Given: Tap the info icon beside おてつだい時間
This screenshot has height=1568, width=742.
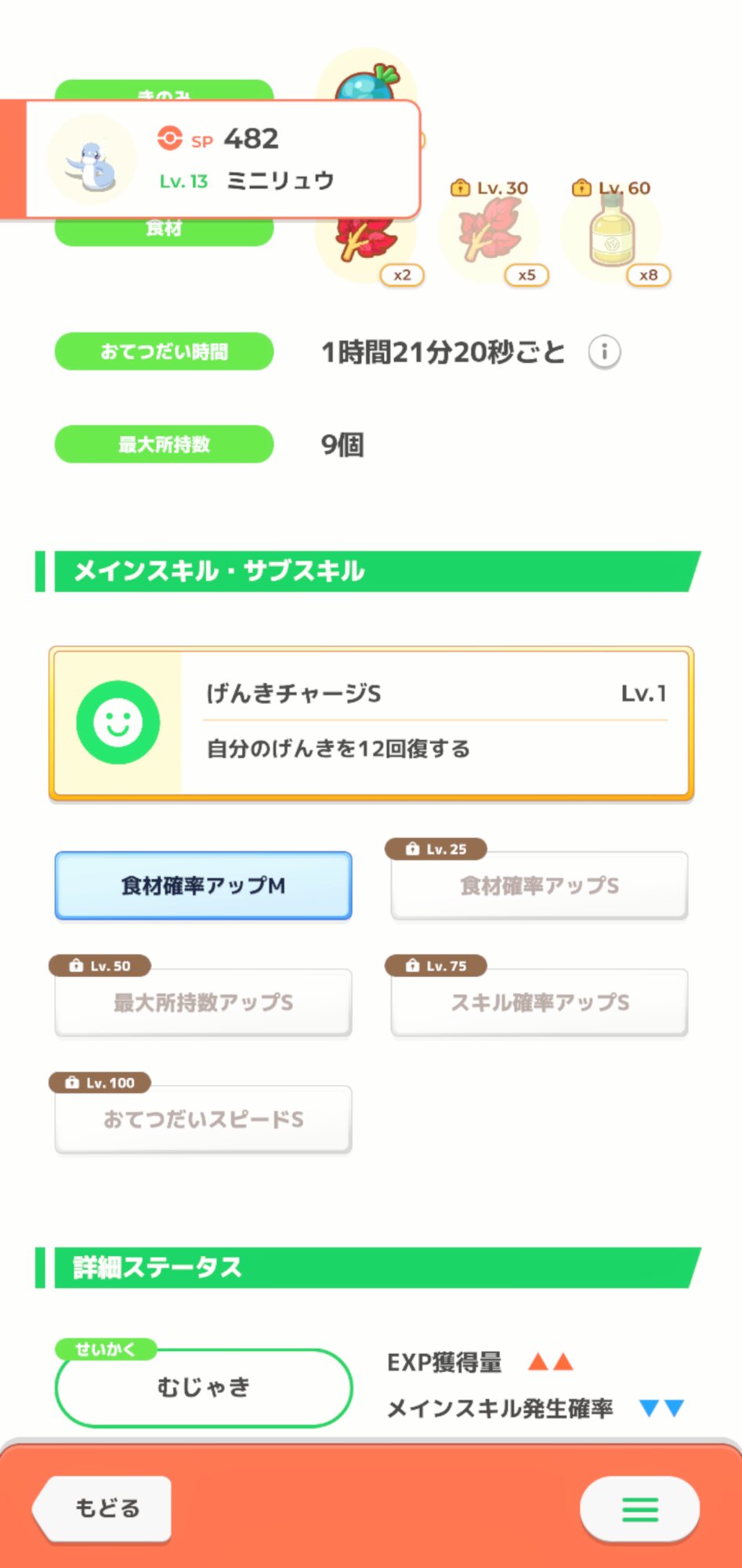Looking at the screenshot, I should (x=604, y=352).
